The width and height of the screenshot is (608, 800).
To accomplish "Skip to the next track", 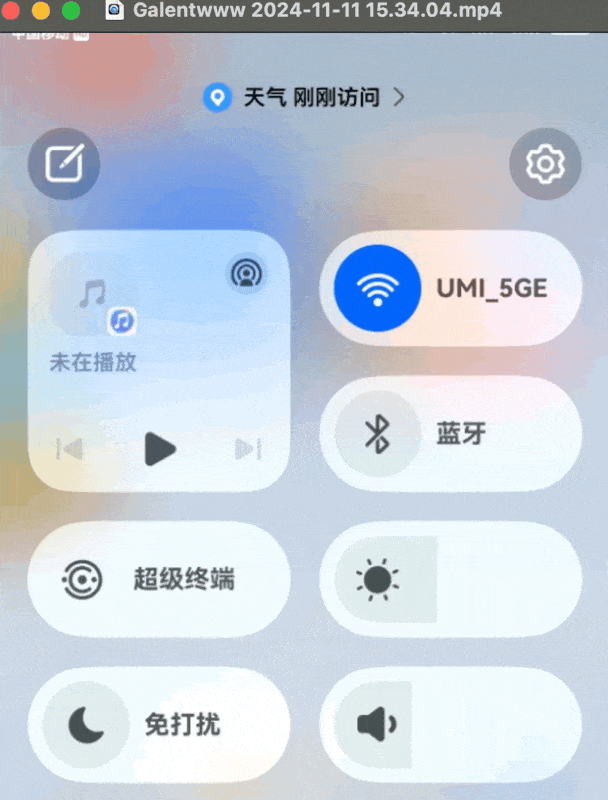I will click(x=247, y=449).
